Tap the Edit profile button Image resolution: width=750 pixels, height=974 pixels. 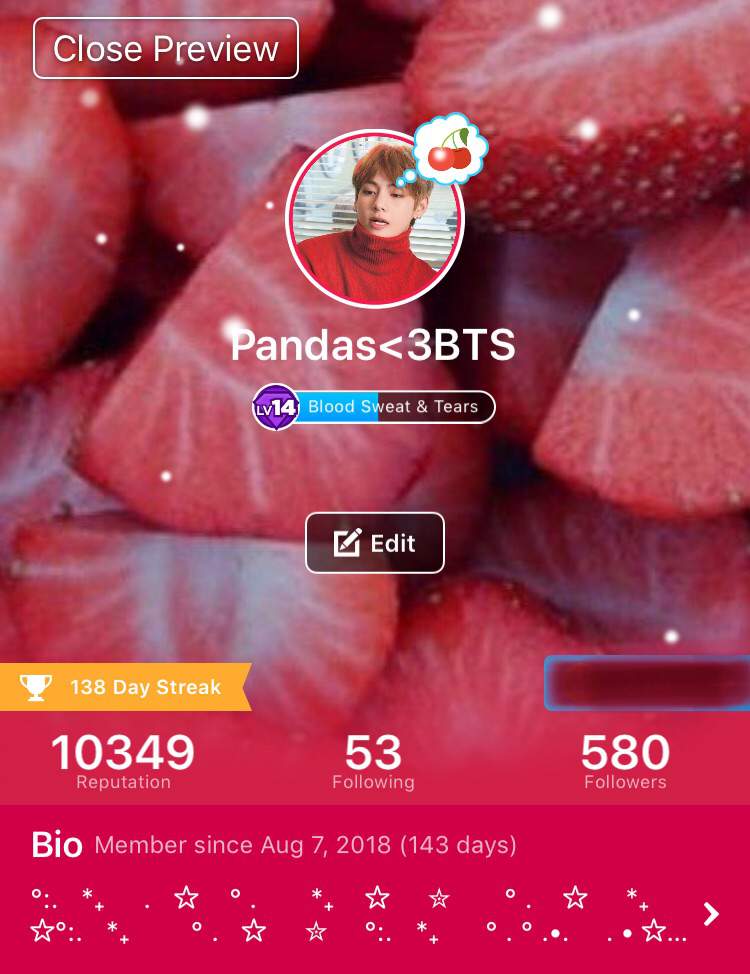click(x=374, y=543)
